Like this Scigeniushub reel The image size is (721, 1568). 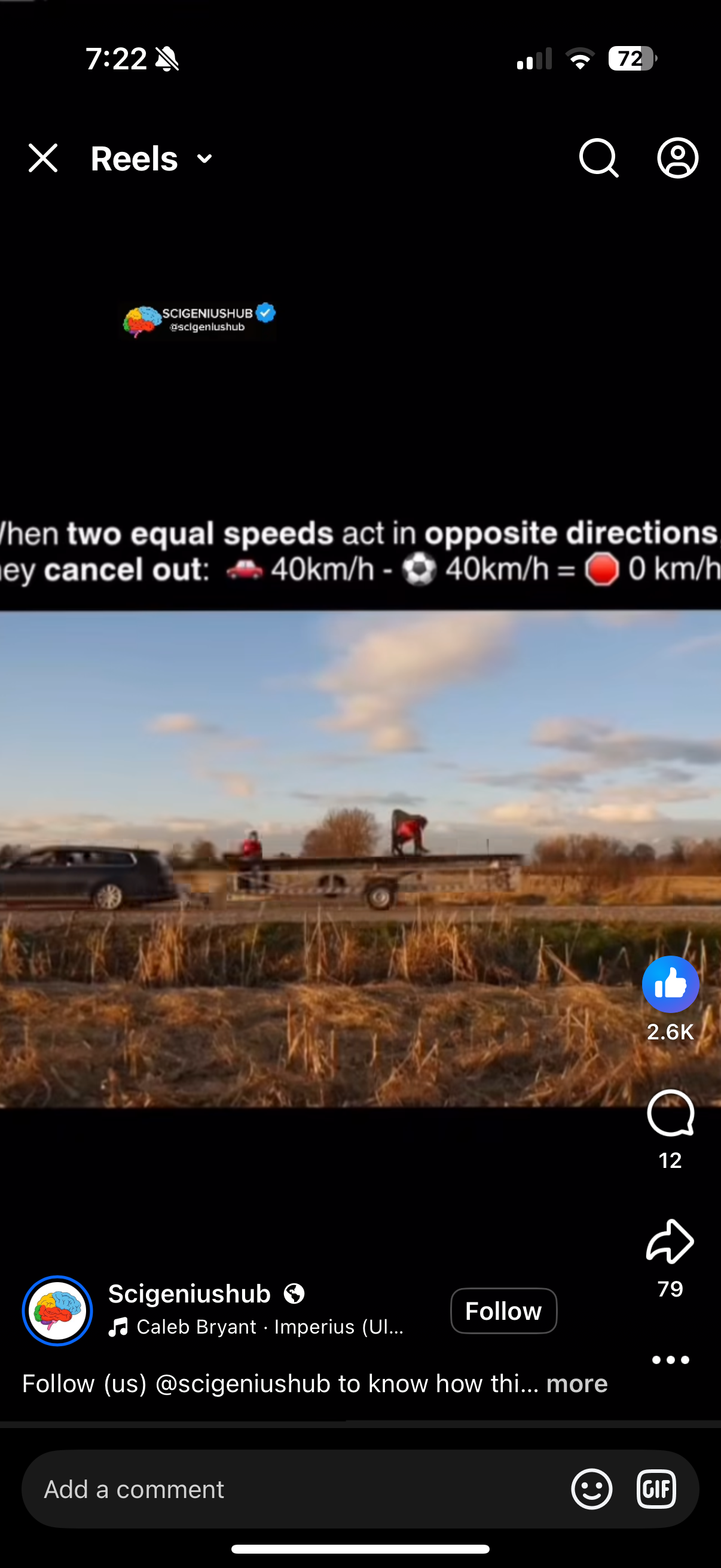670,984
